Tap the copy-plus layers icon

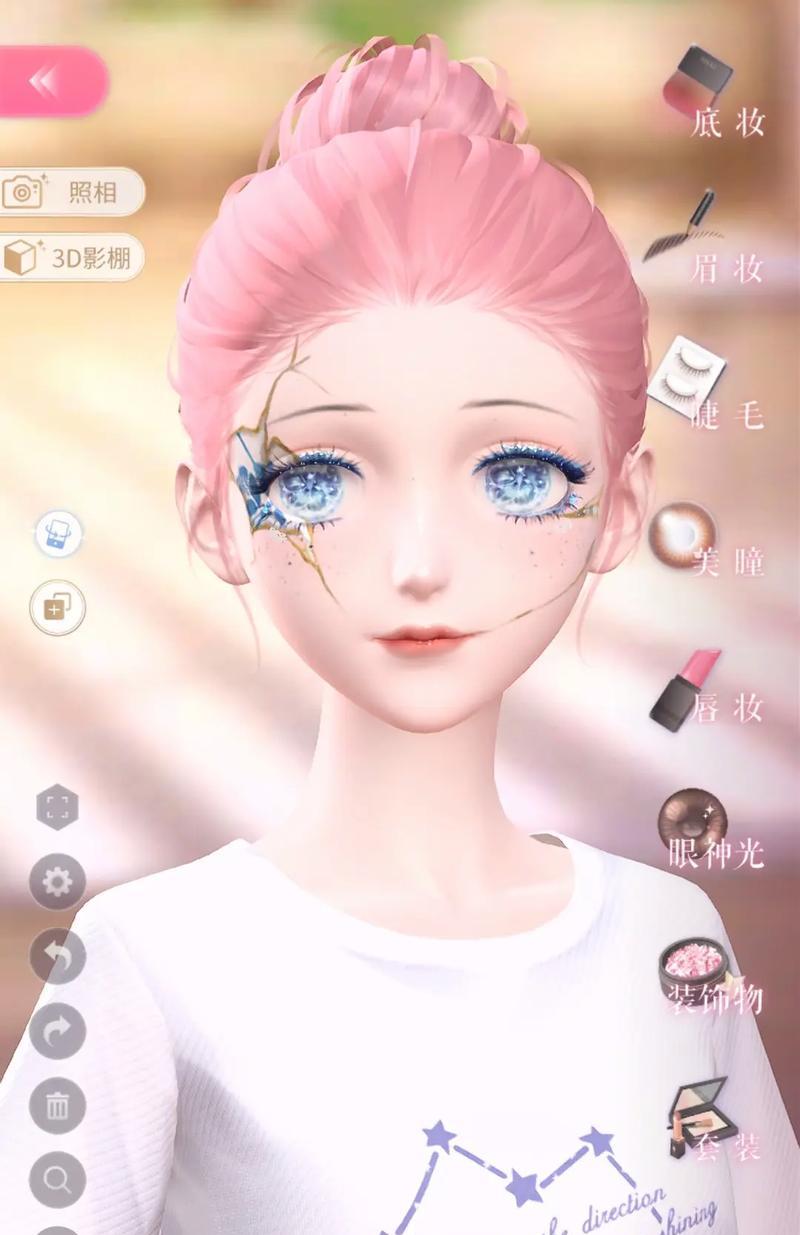click(57, 607)
